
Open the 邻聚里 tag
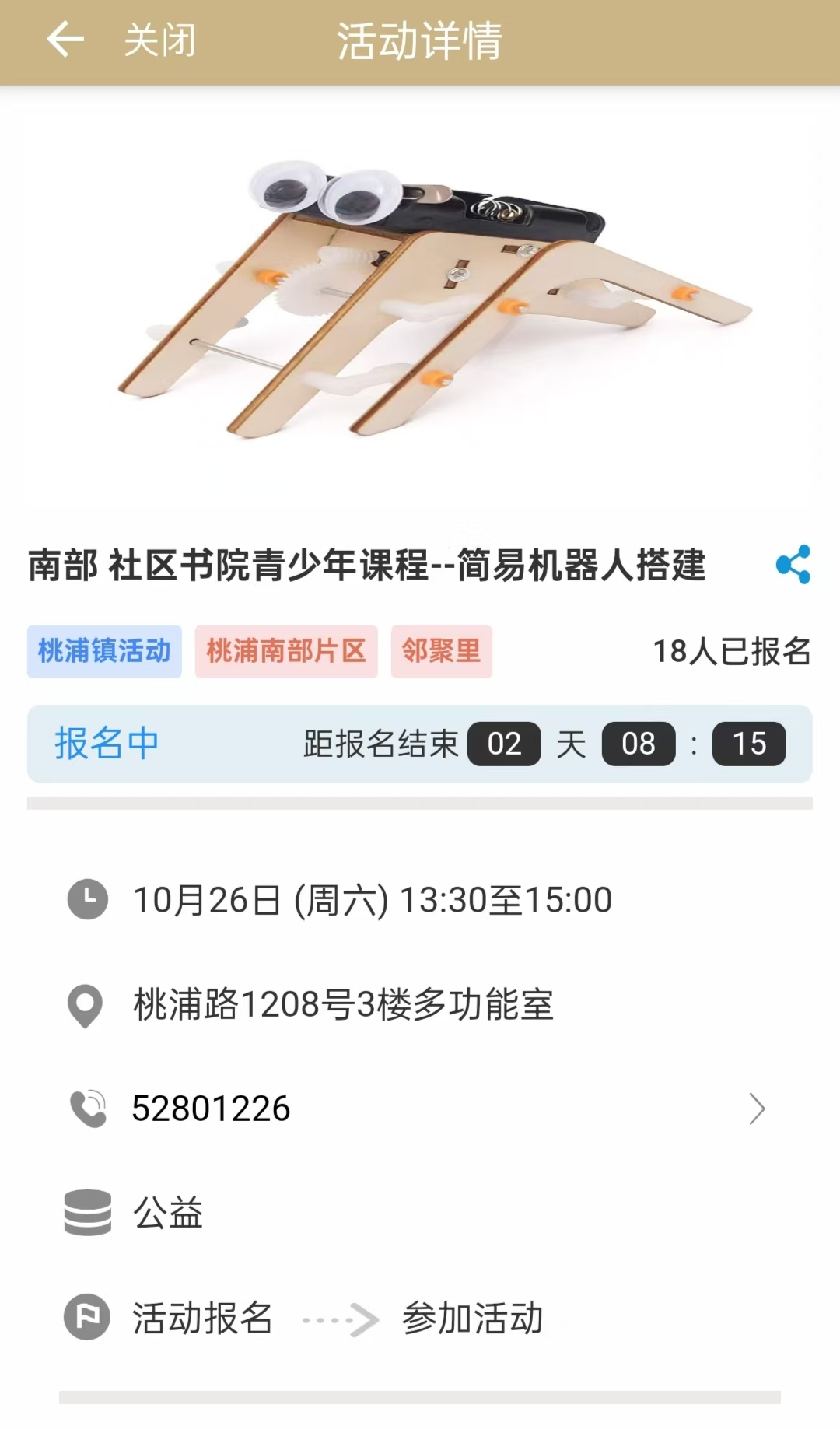441,651
